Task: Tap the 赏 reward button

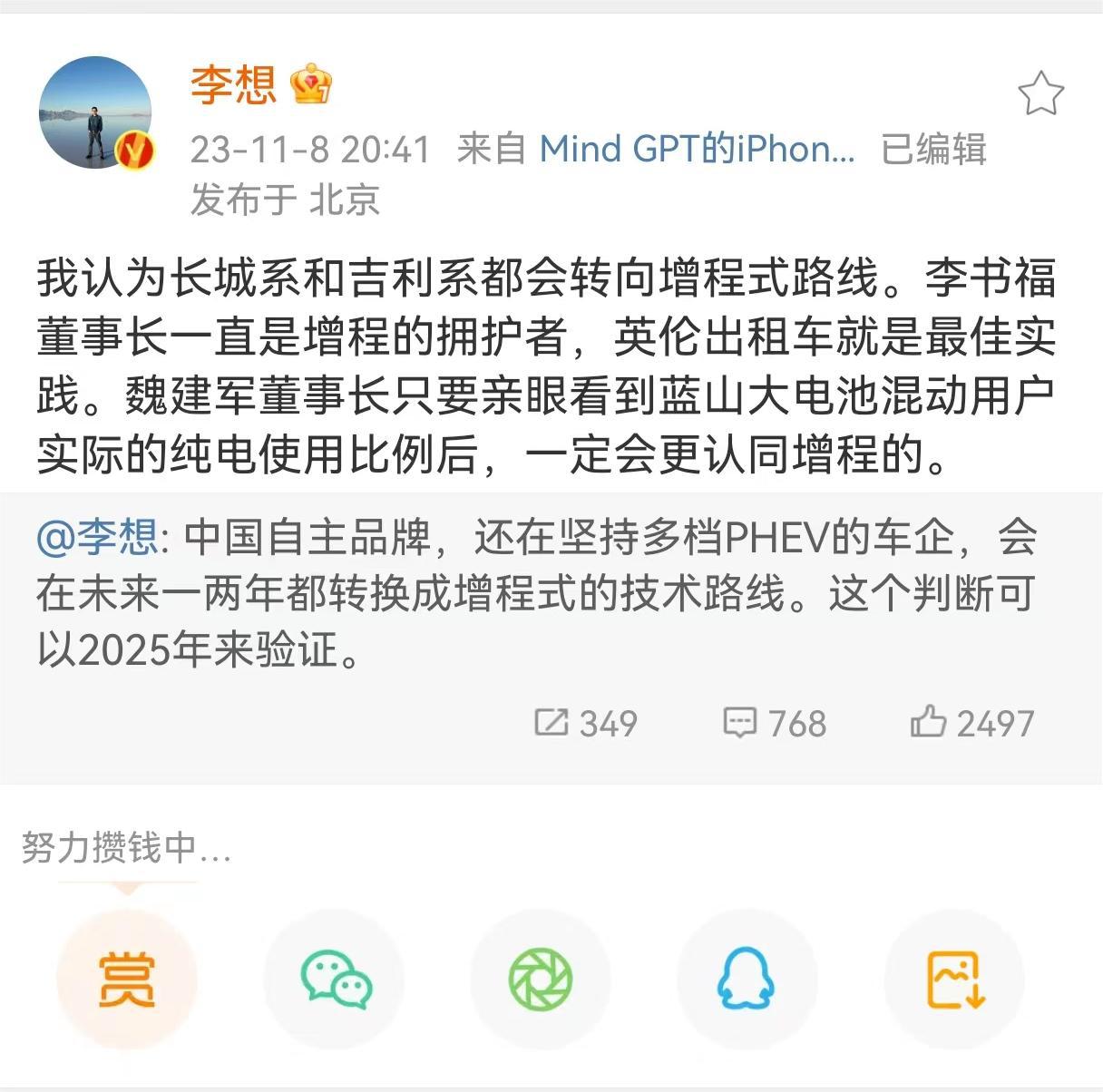Action: click(x=127, y=980)
